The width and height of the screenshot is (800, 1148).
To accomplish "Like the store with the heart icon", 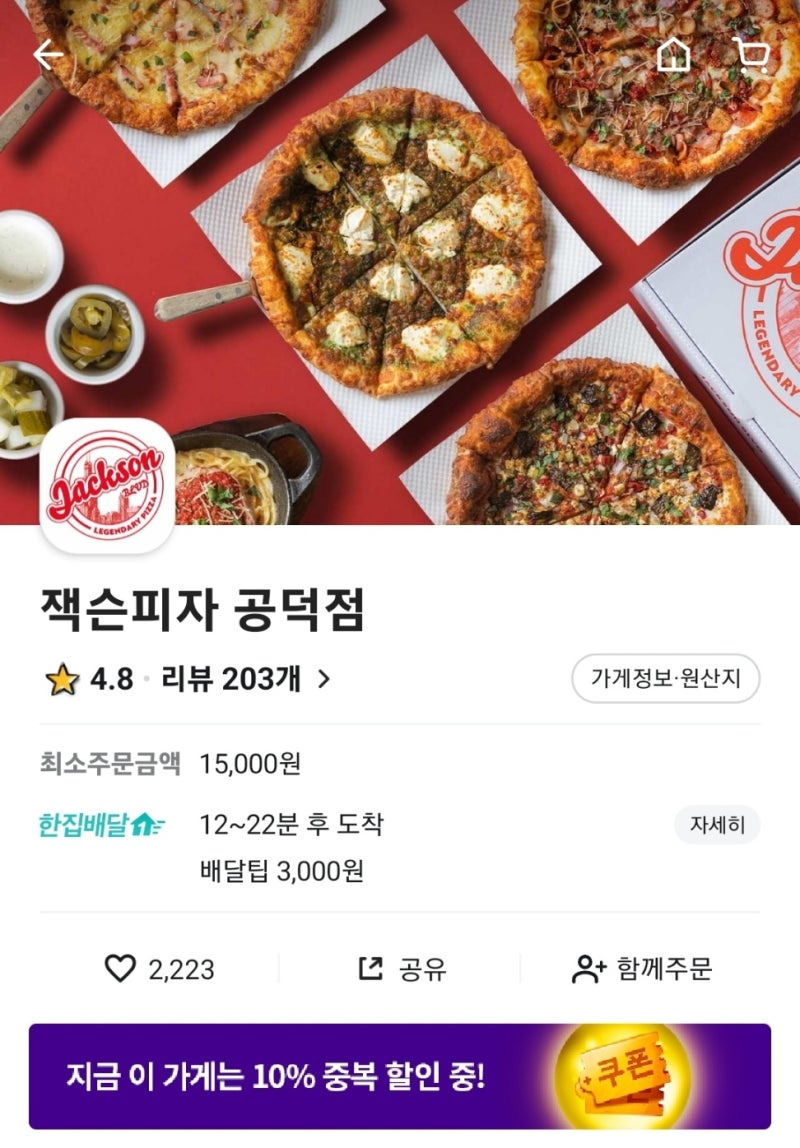I will pos(120,969).
